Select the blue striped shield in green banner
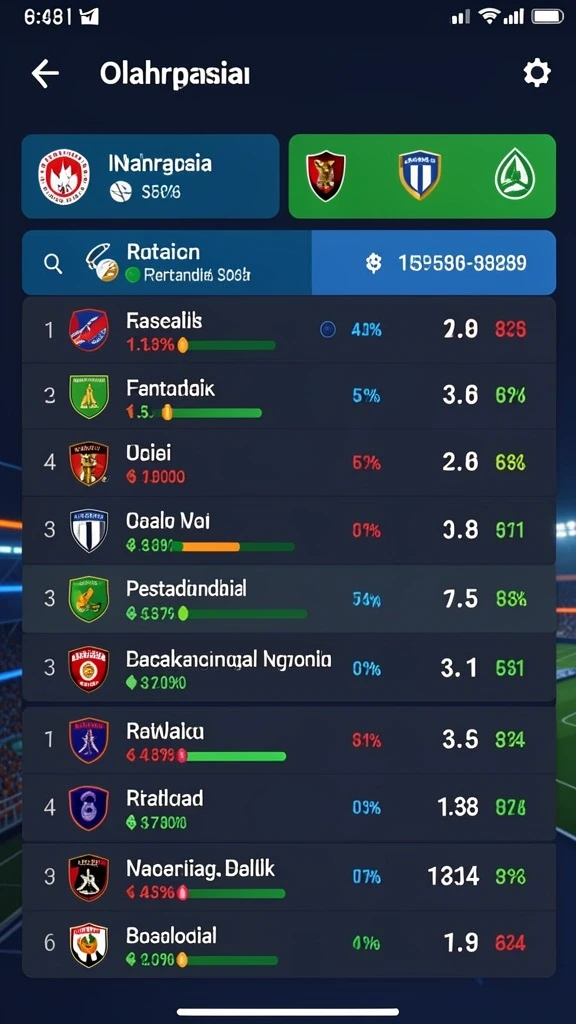 [x=419, y=174]
